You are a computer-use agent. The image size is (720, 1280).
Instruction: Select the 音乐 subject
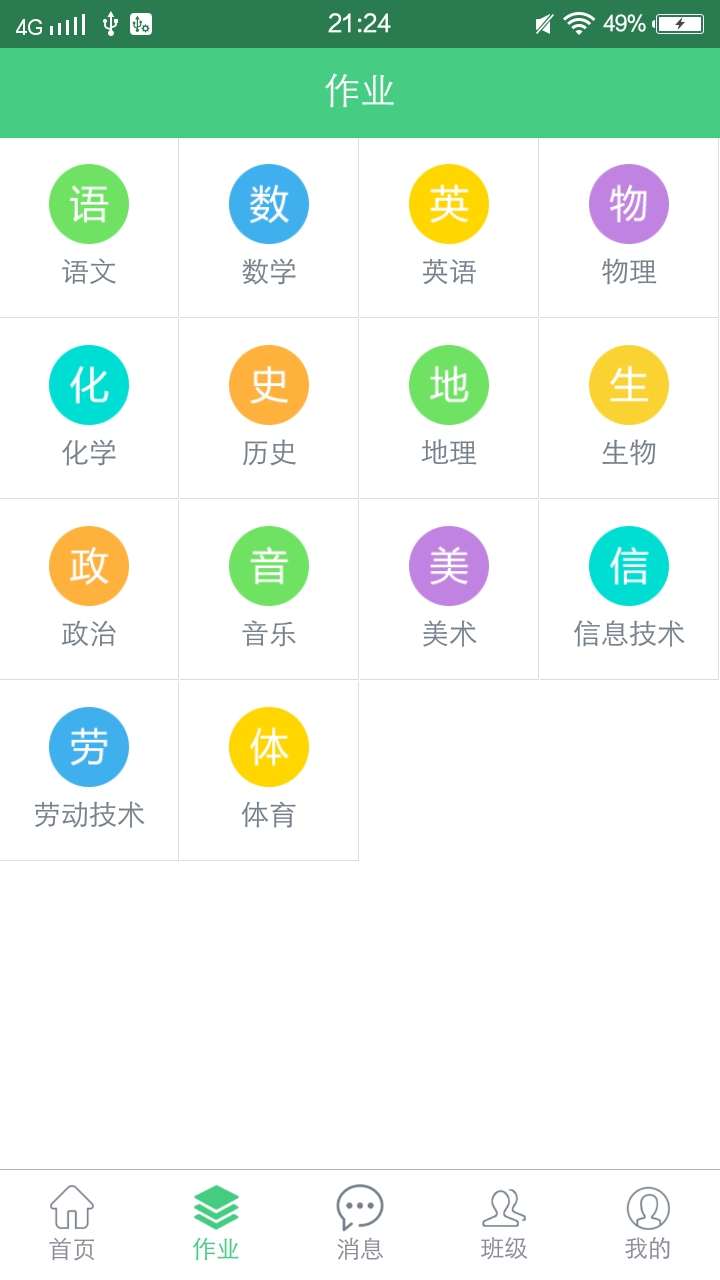click(269, 589)
